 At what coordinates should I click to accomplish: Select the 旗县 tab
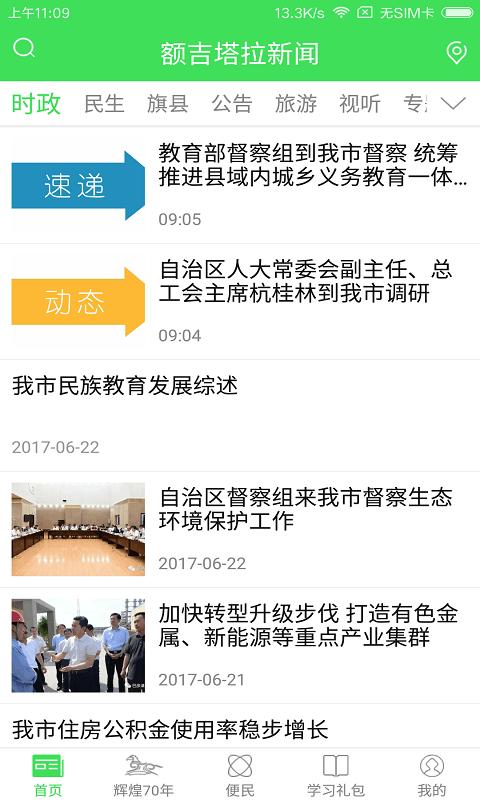(168, 104)
